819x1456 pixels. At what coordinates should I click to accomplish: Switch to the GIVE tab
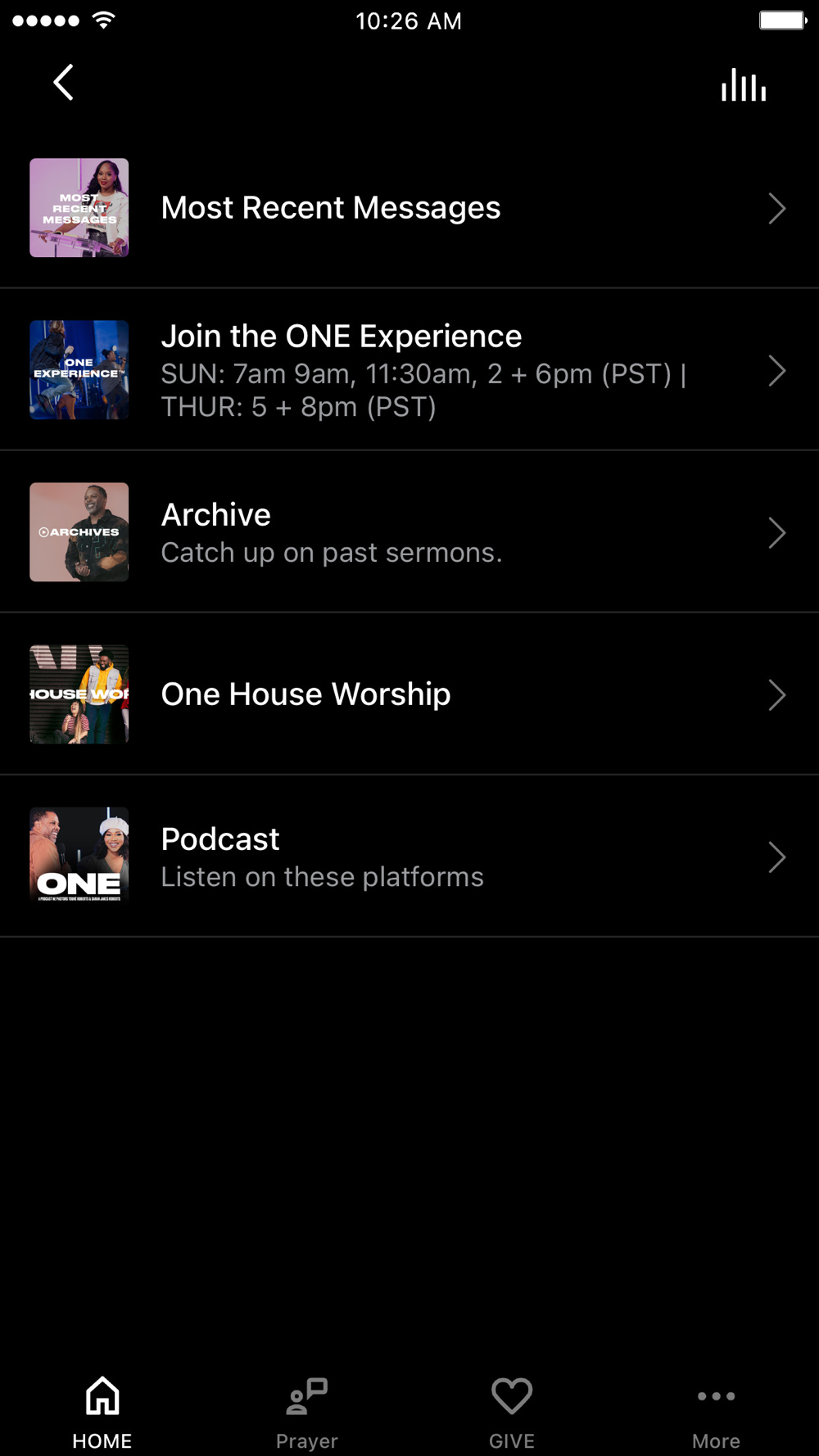(512, 1413)
